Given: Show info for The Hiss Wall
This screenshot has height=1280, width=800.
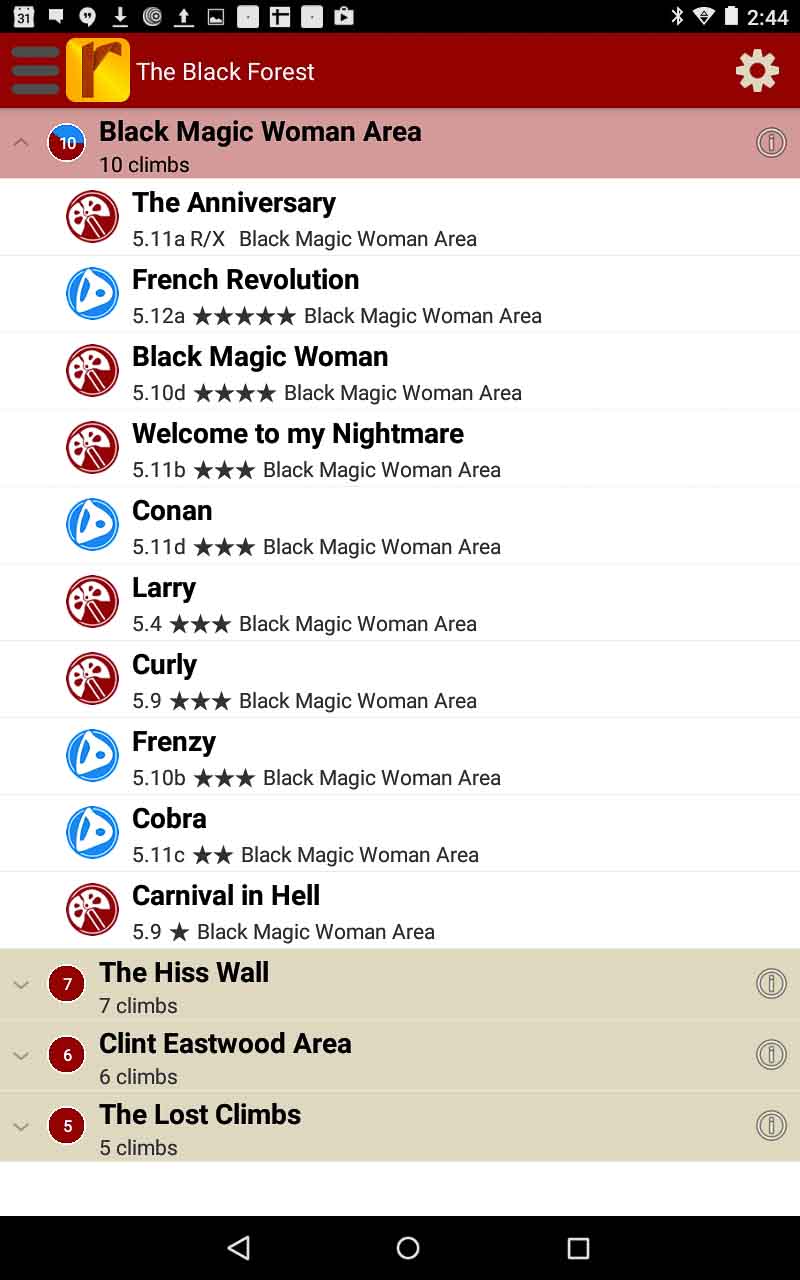Looking at the screenshot, I should point(771,984).
